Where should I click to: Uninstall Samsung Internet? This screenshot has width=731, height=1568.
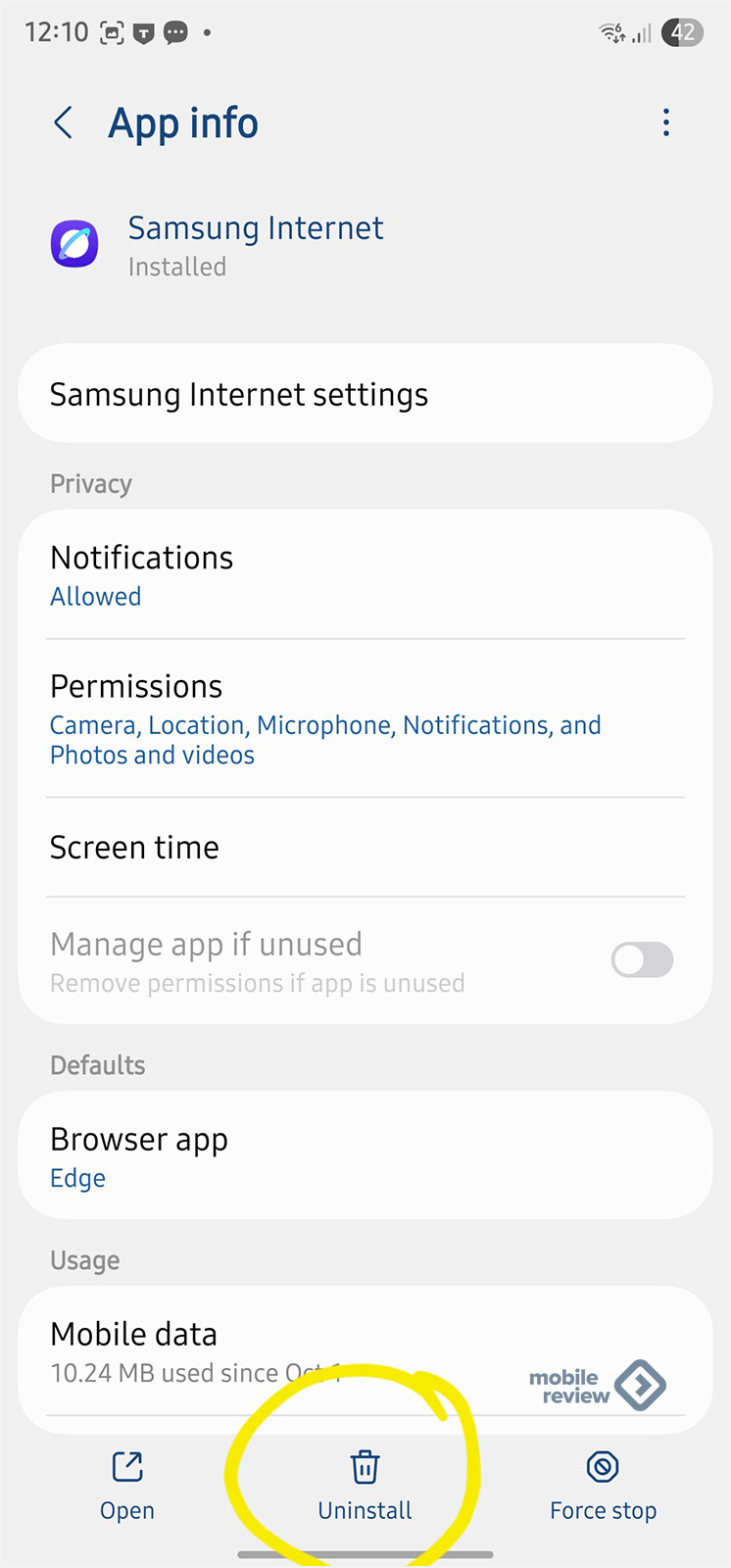[x=365, y=1486]
